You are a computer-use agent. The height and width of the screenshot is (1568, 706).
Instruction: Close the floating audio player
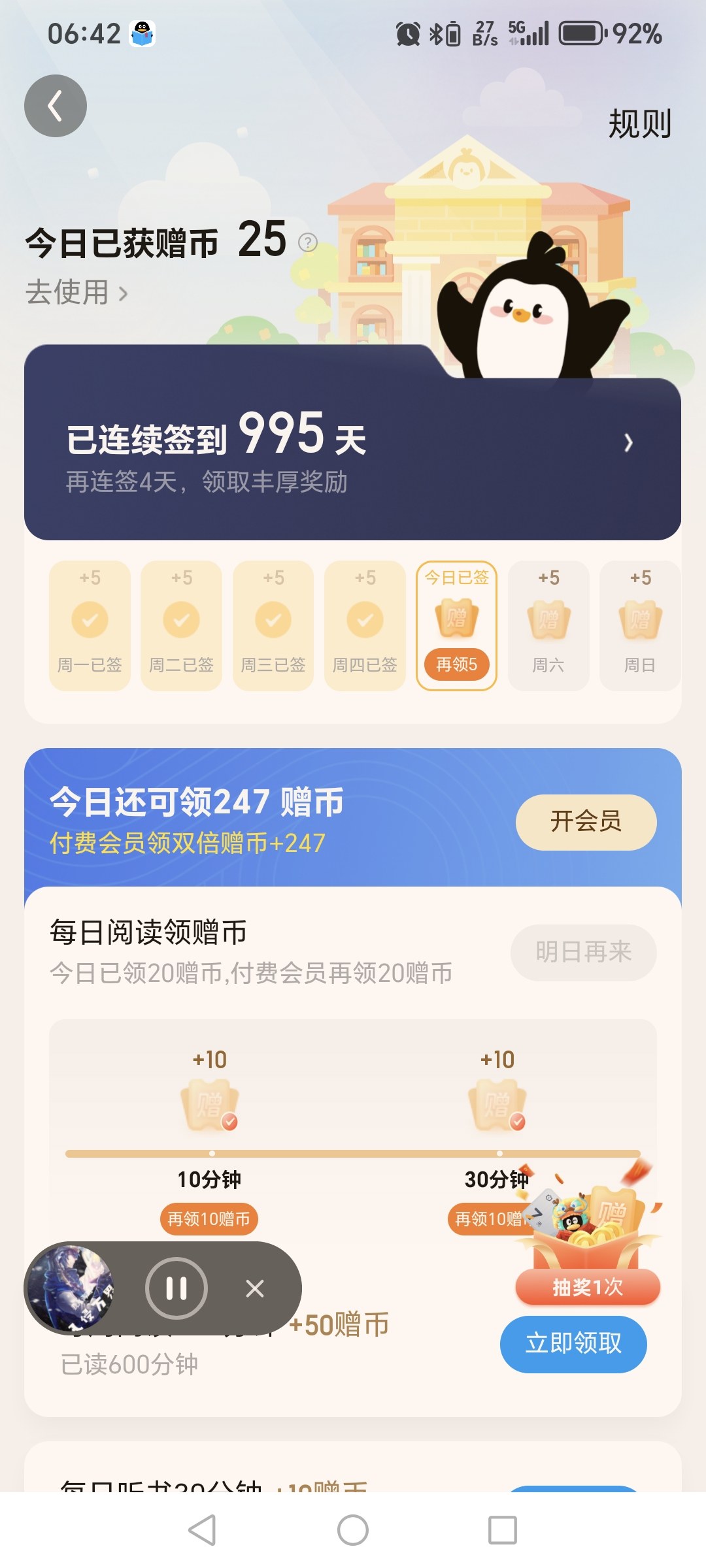(x=255, y=1288)
